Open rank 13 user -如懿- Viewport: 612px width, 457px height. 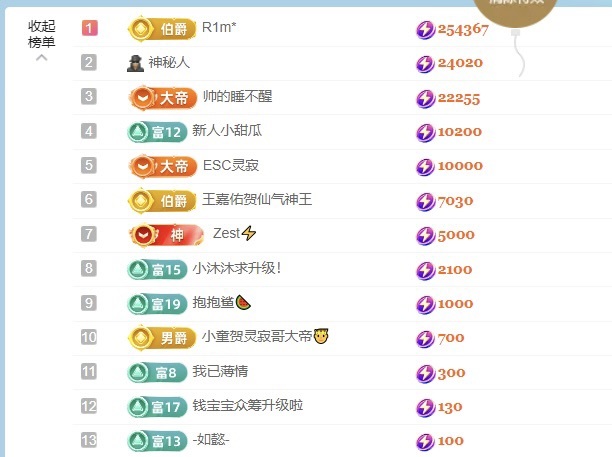coord(211,440)
